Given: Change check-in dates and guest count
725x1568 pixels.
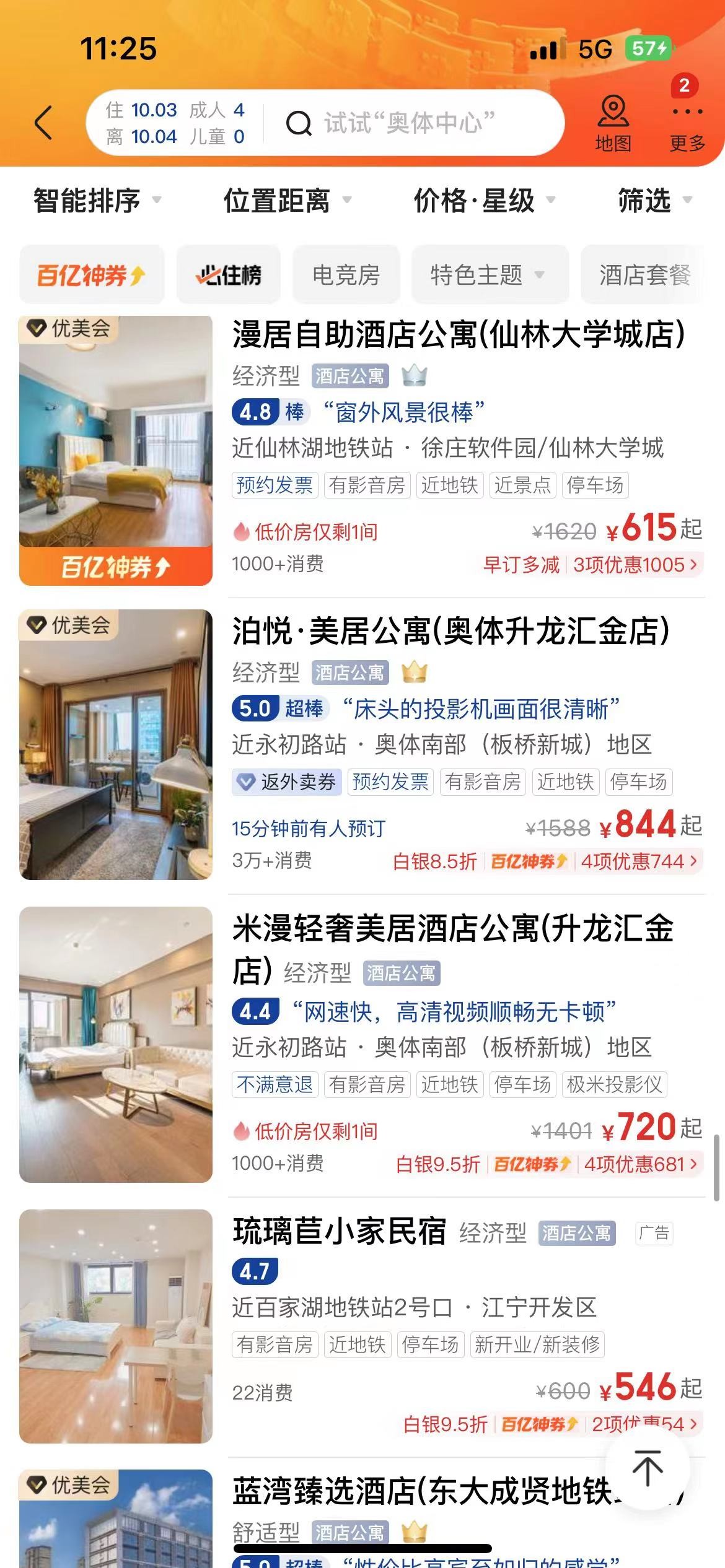Looking at the screenshot, I should [175, 123].
